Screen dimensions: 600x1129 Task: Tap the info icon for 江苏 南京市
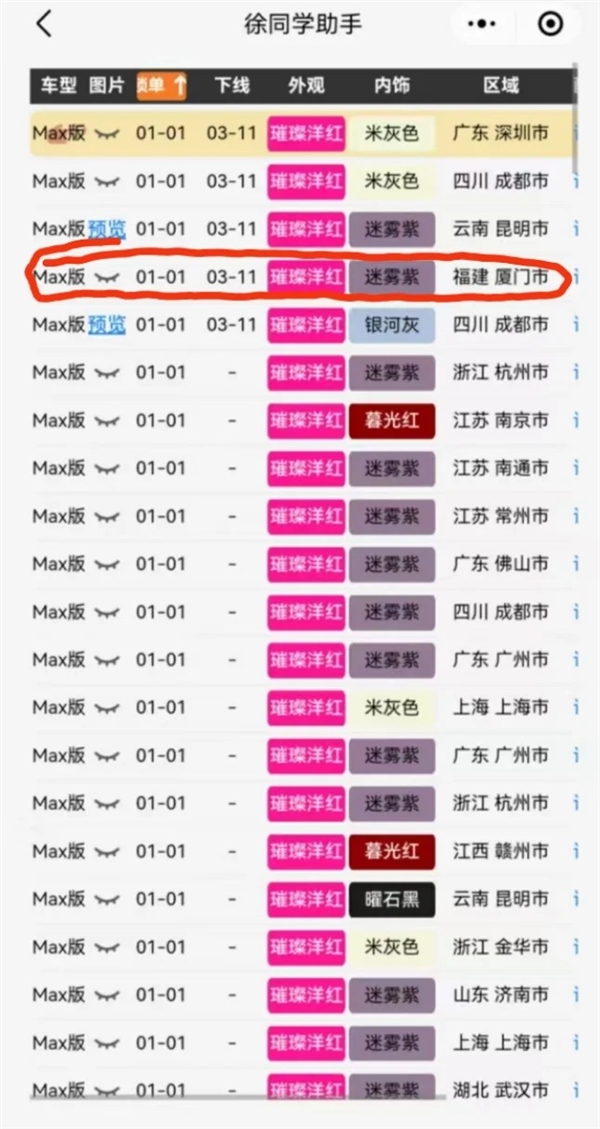pyautogui.click(x=576, y=421)
